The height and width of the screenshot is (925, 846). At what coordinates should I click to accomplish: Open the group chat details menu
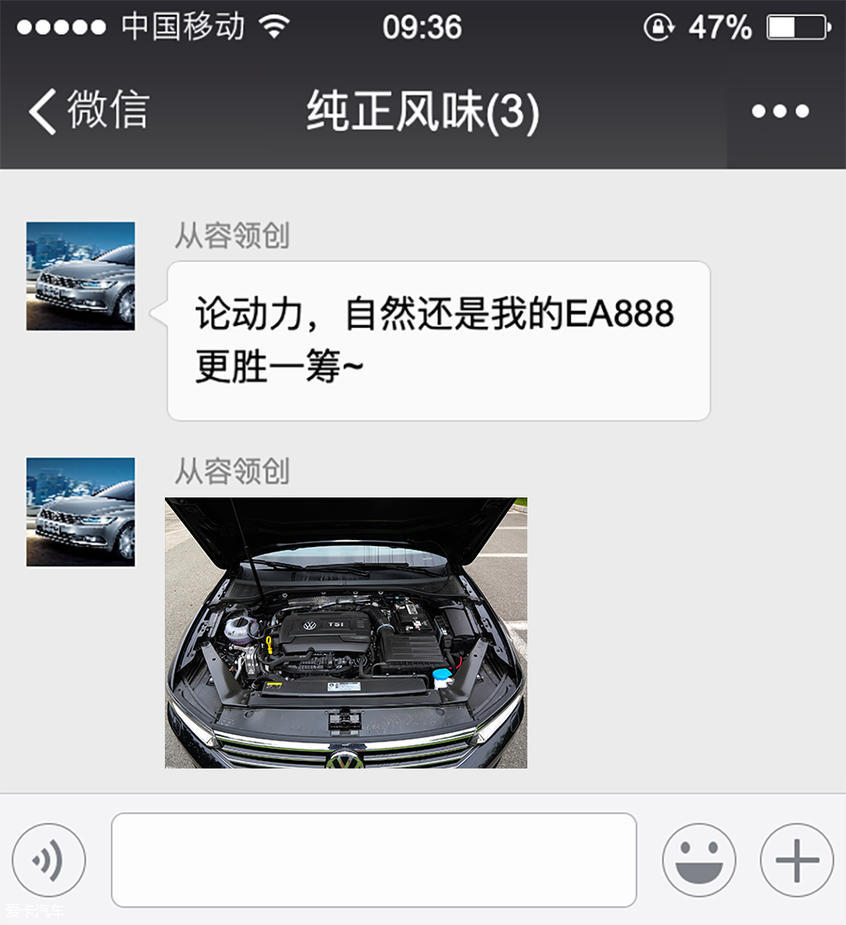point(781,111)
